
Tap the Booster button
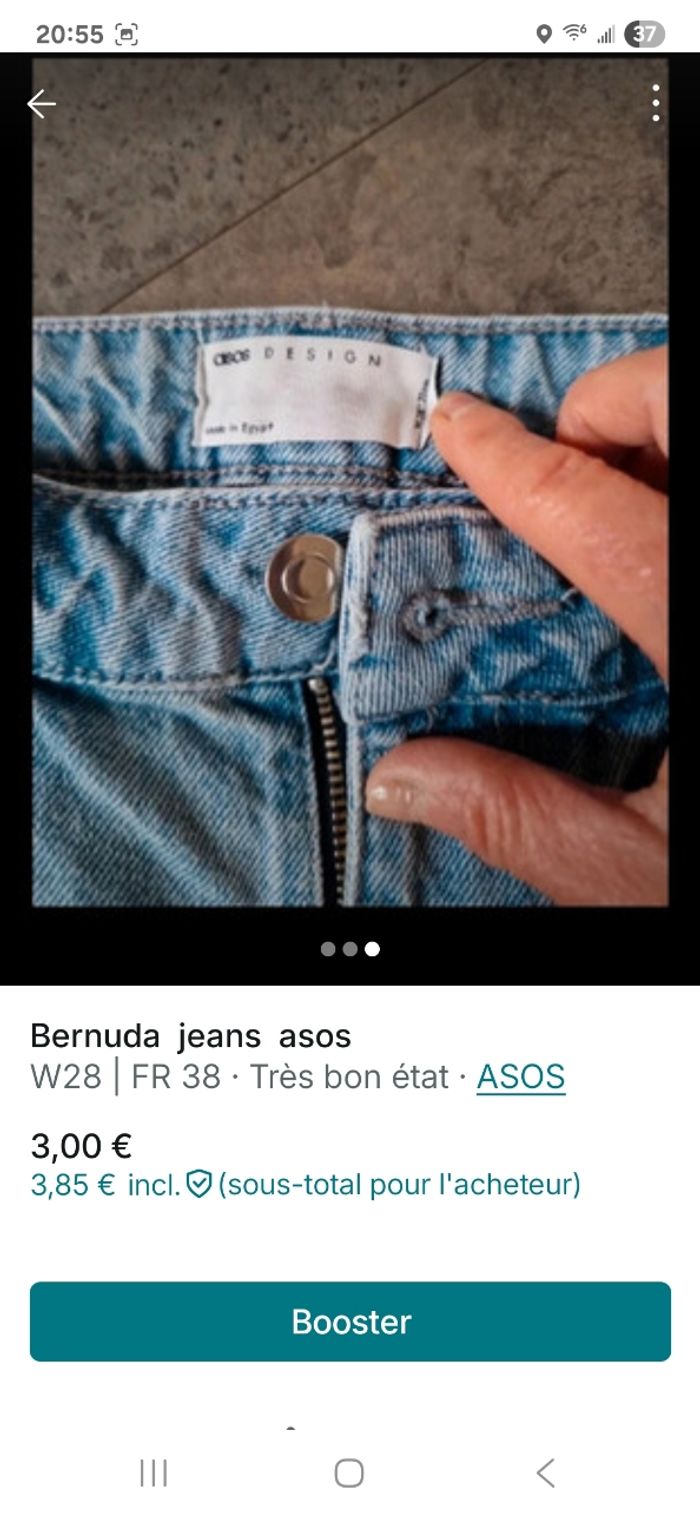pyautogui.click(x=350, y=1321)
